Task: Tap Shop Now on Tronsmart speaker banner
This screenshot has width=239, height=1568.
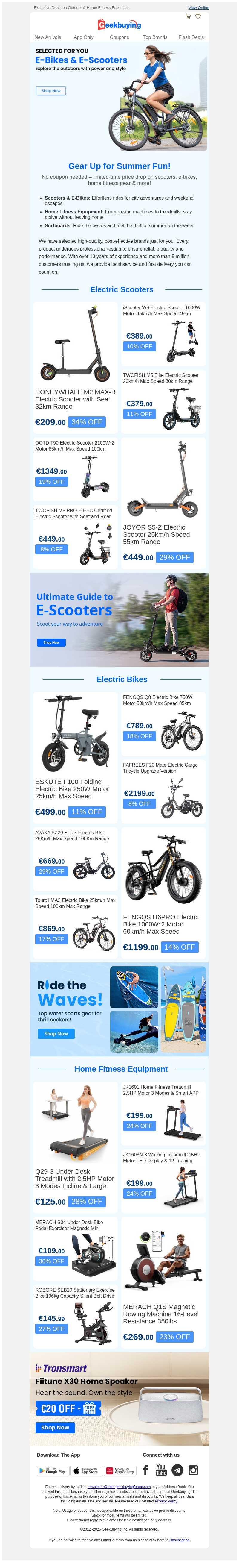Action: (55, 1427)
